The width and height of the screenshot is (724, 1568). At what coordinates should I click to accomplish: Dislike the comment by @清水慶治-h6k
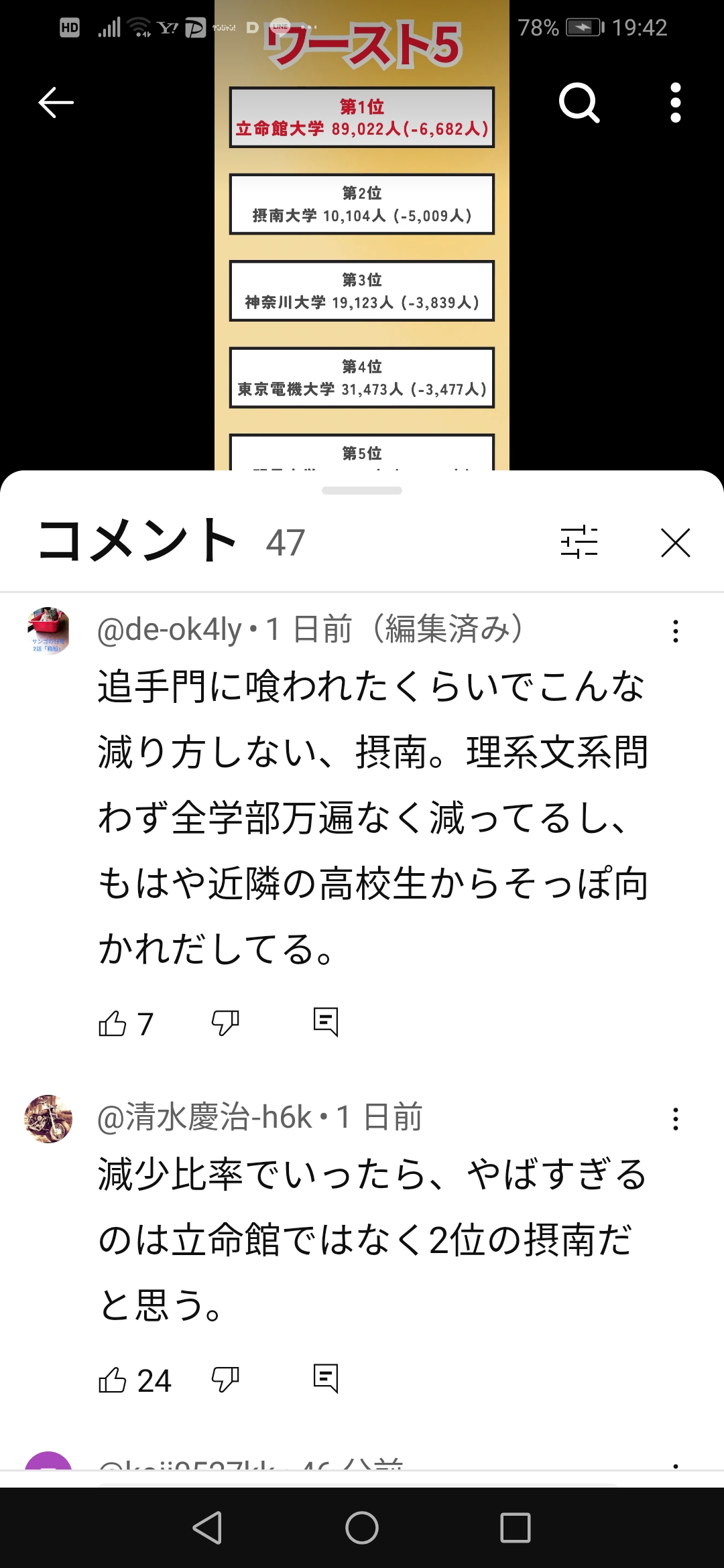point(225,1380)
